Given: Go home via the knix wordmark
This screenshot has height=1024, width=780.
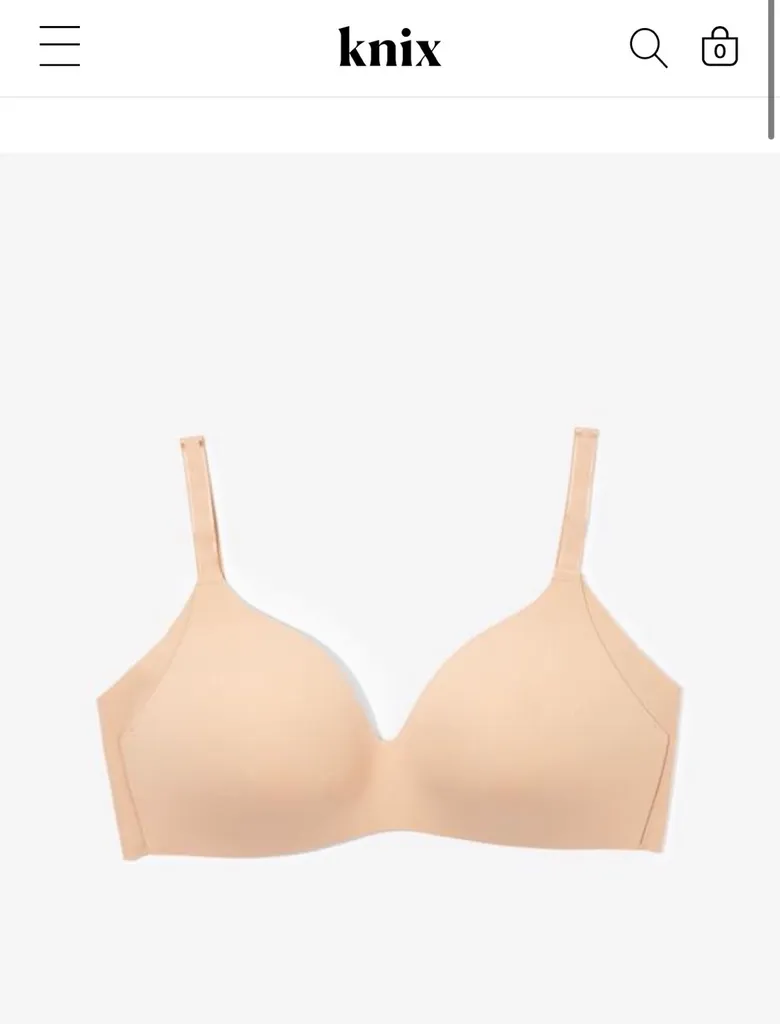Looking at the screenshot, I should 390,46.
